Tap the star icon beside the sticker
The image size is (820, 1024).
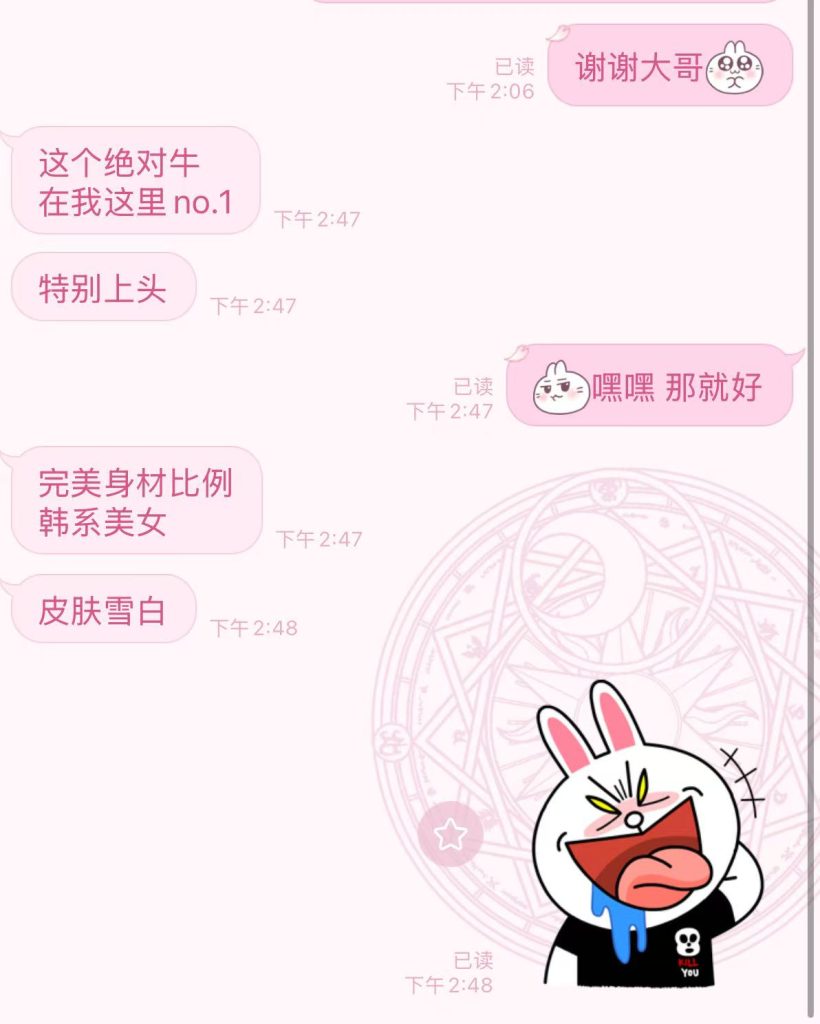[x=450, y=834]
